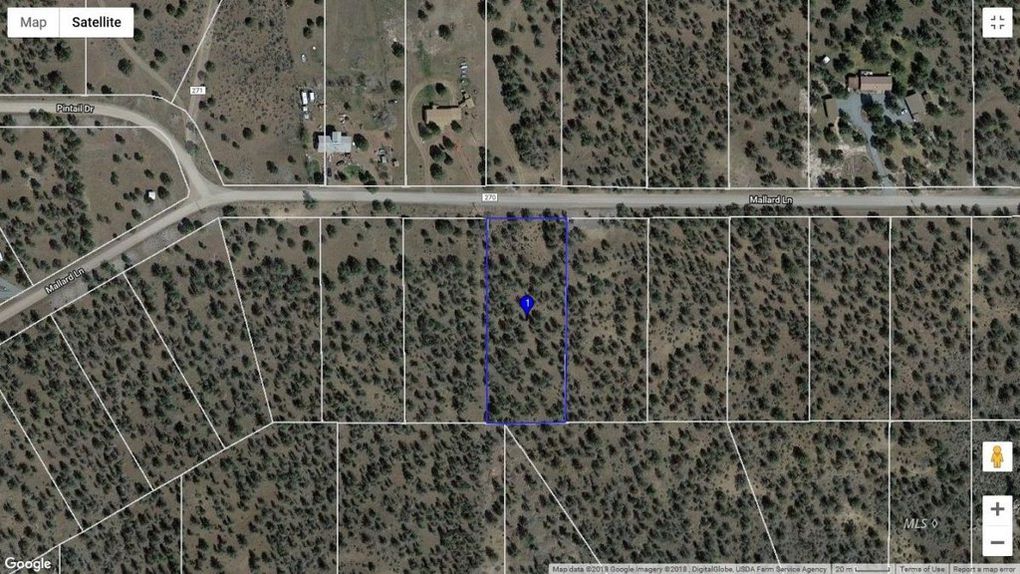1020x574 pixels.
Task: Zoom in on the map
Action: point(997,509)
